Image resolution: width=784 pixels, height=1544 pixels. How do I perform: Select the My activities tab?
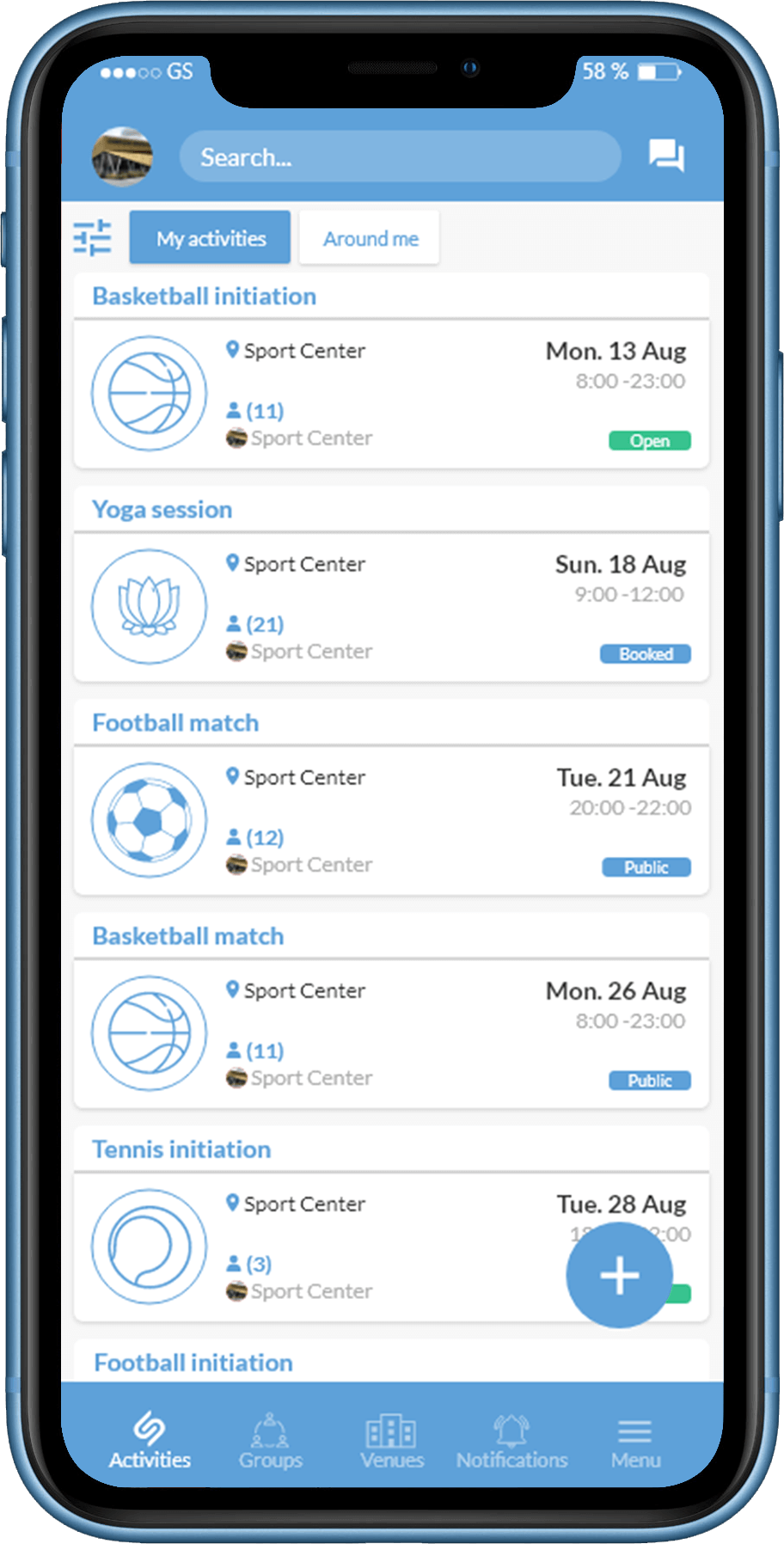211,238
